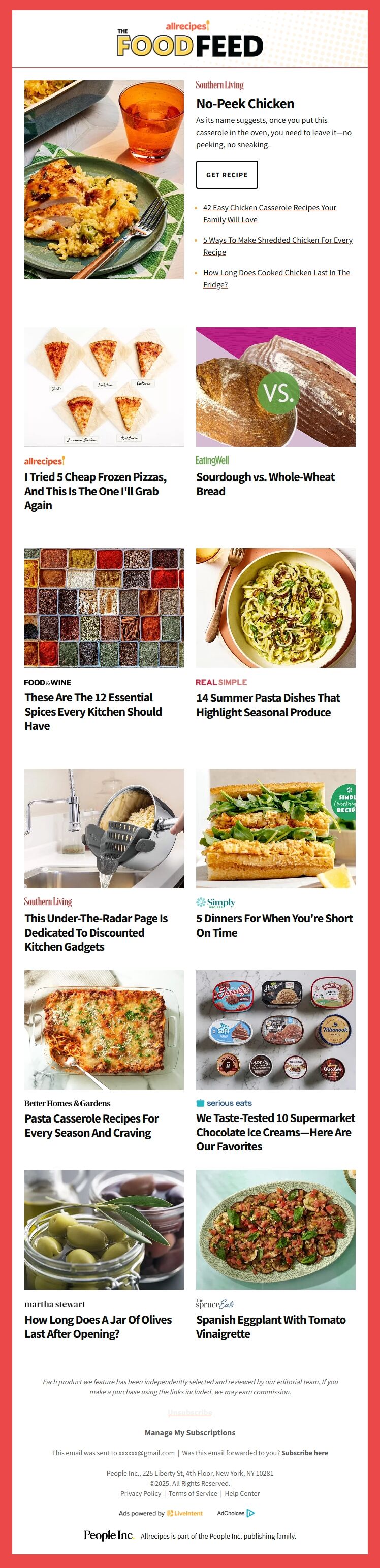Viewport: 380px width, 1568px height.
Task: Open the 5 Cheap Frozen Pizzas article
Action: pyautogui.click(x=95, y=491)
